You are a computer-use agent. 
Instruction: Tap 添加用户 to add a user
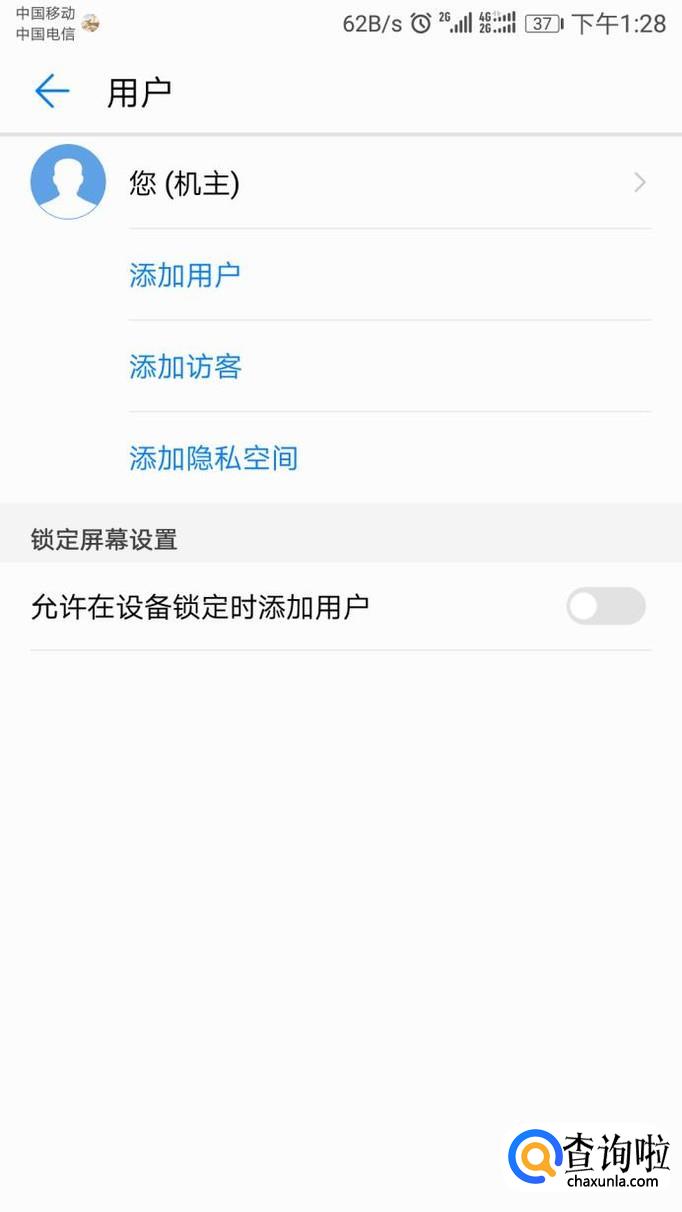click(185, 275)
